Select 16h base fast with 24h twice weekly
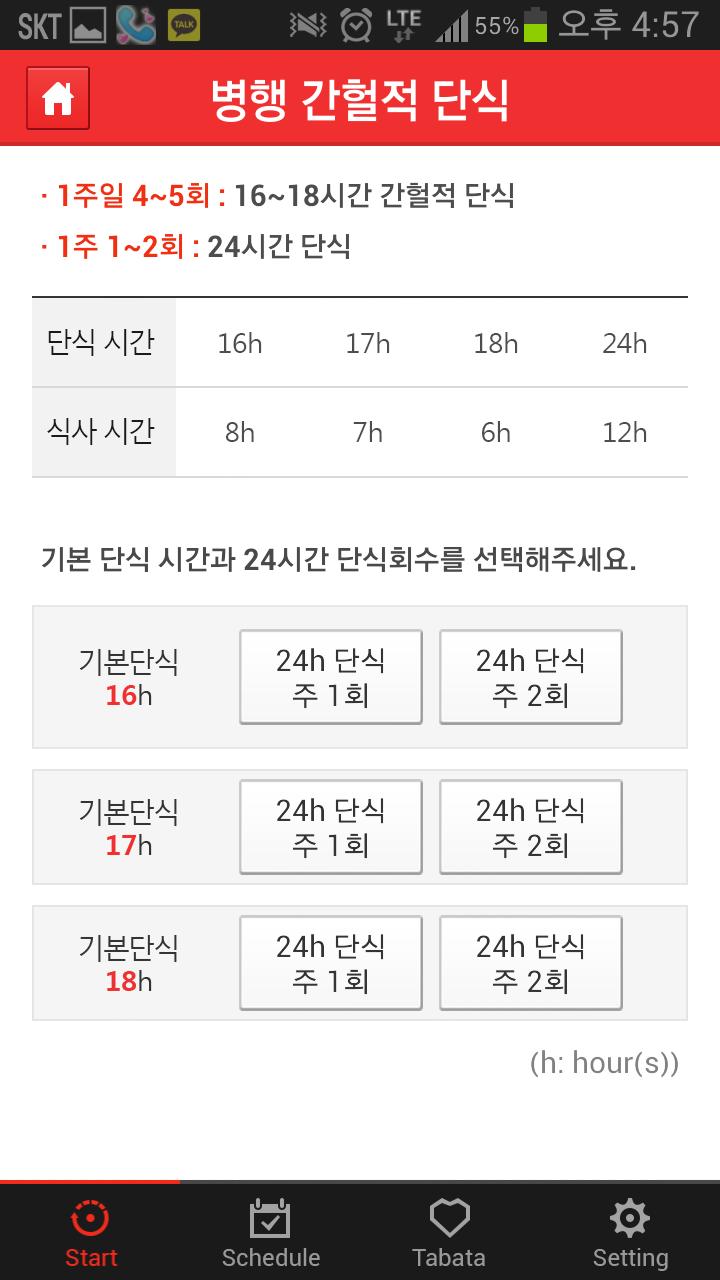Viewport: 720px width, 1280px height. [530, 677]
